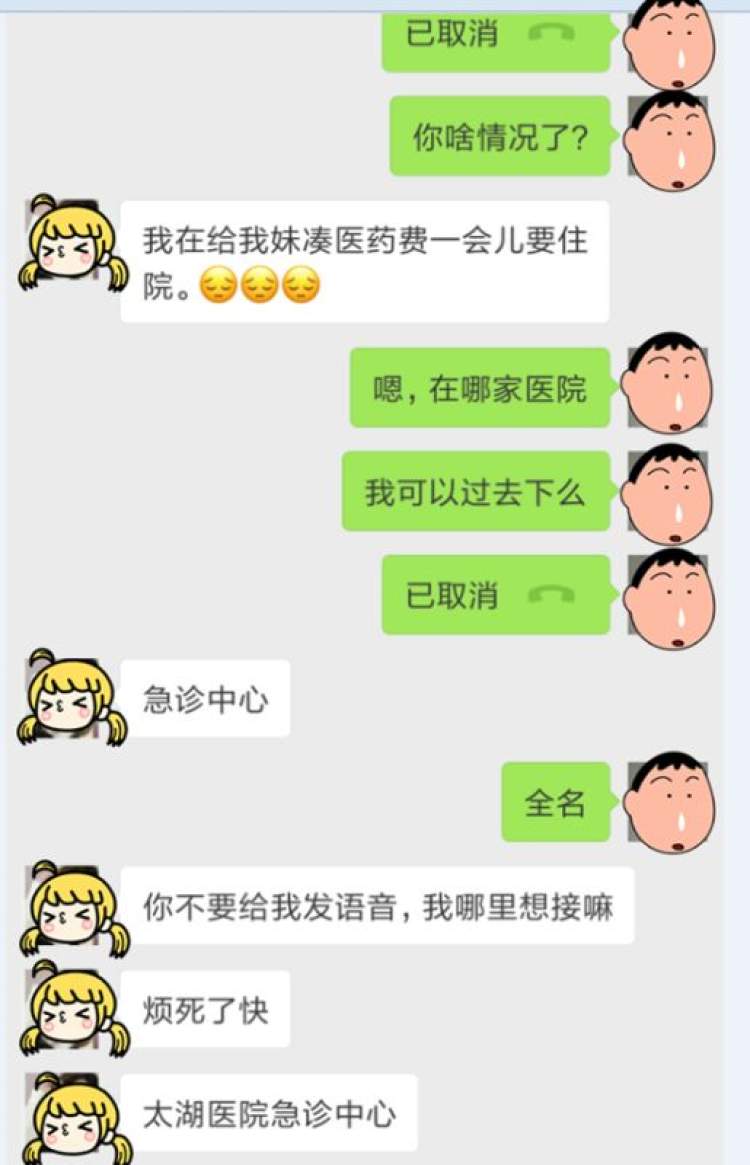The image size is (750, 1165).
Task: Tap the avatar beside 我可以过去下么
Action: 669,490
